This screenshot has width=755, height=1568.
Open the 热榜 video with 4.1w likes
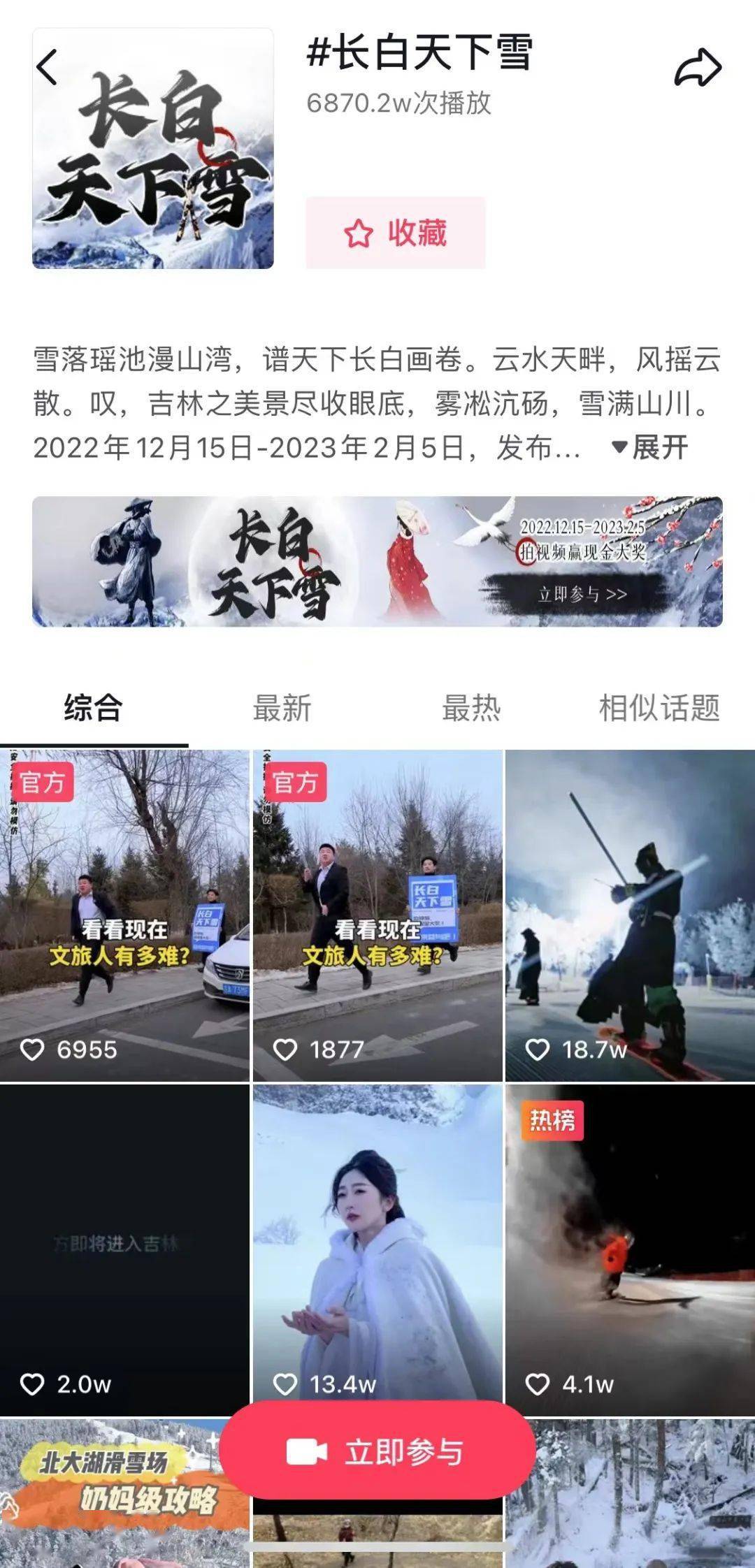pyautogui.click(x=630, y=1251)
